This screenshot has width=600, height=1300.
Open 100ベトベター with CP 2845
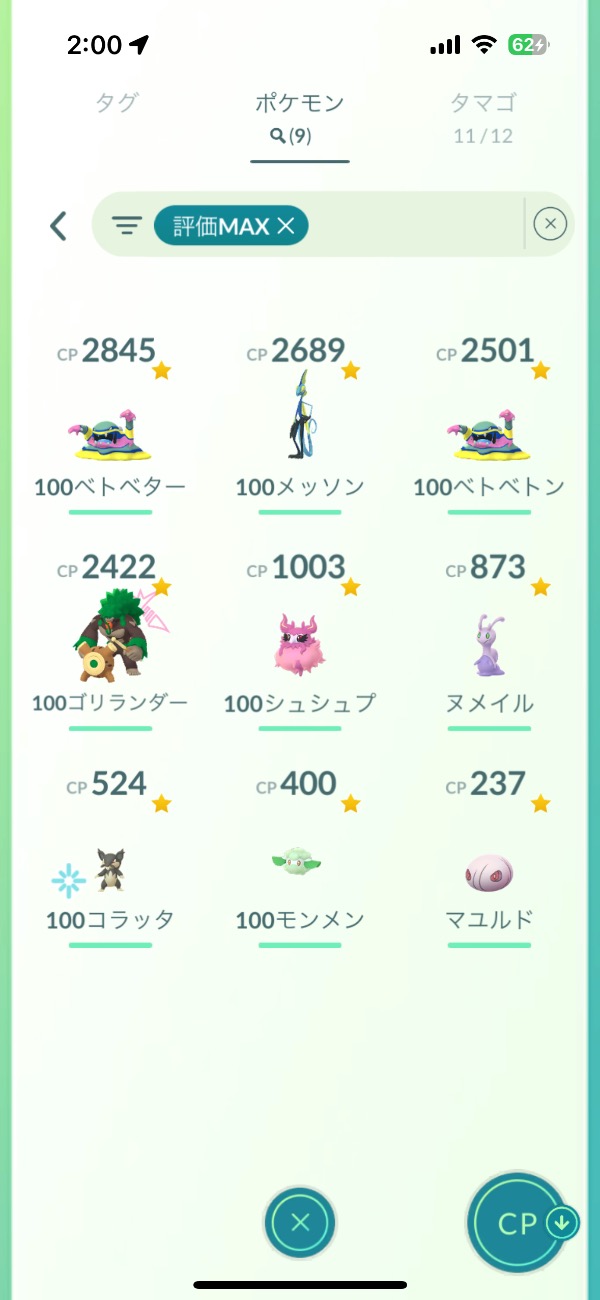click(110, 430)
